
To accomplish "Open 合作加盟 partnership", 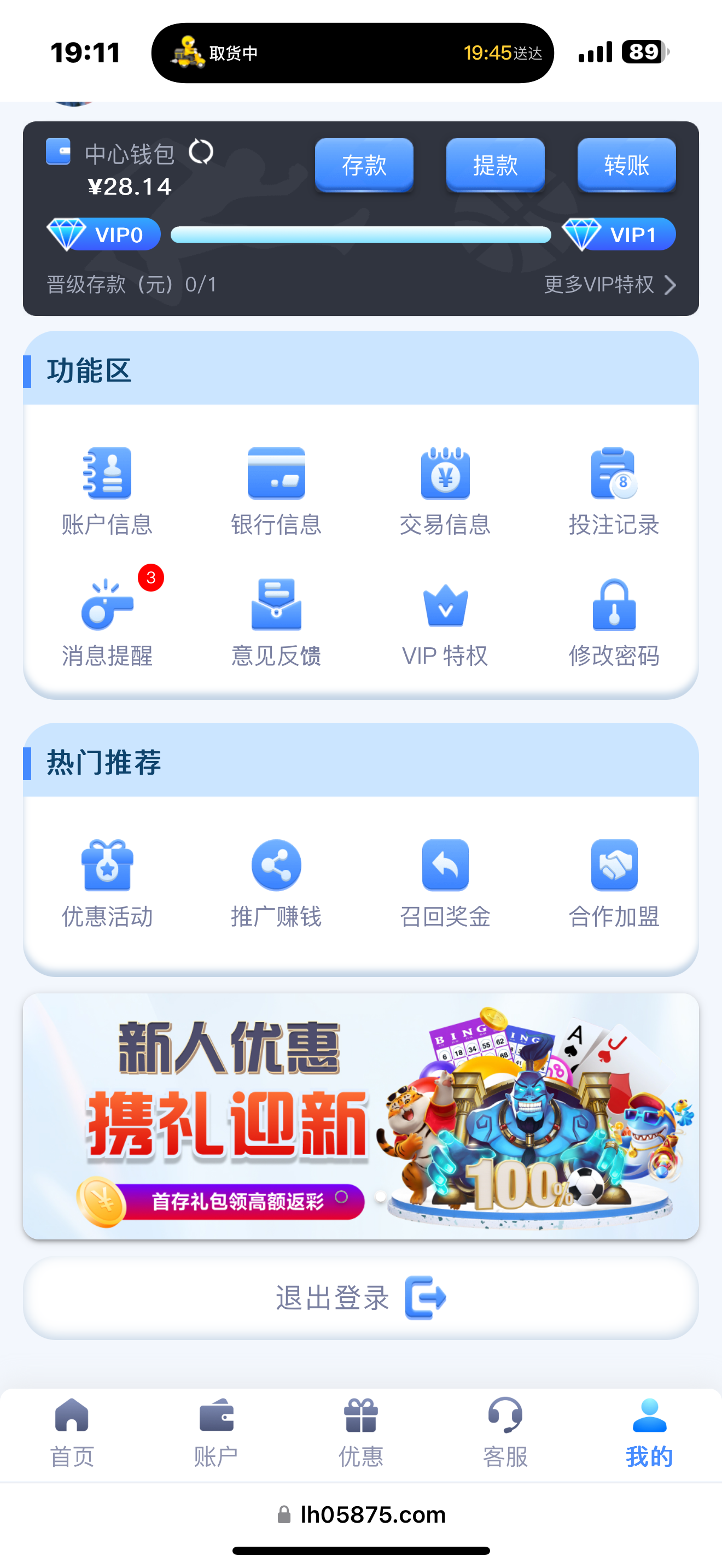I will click(x=614, y=882).
